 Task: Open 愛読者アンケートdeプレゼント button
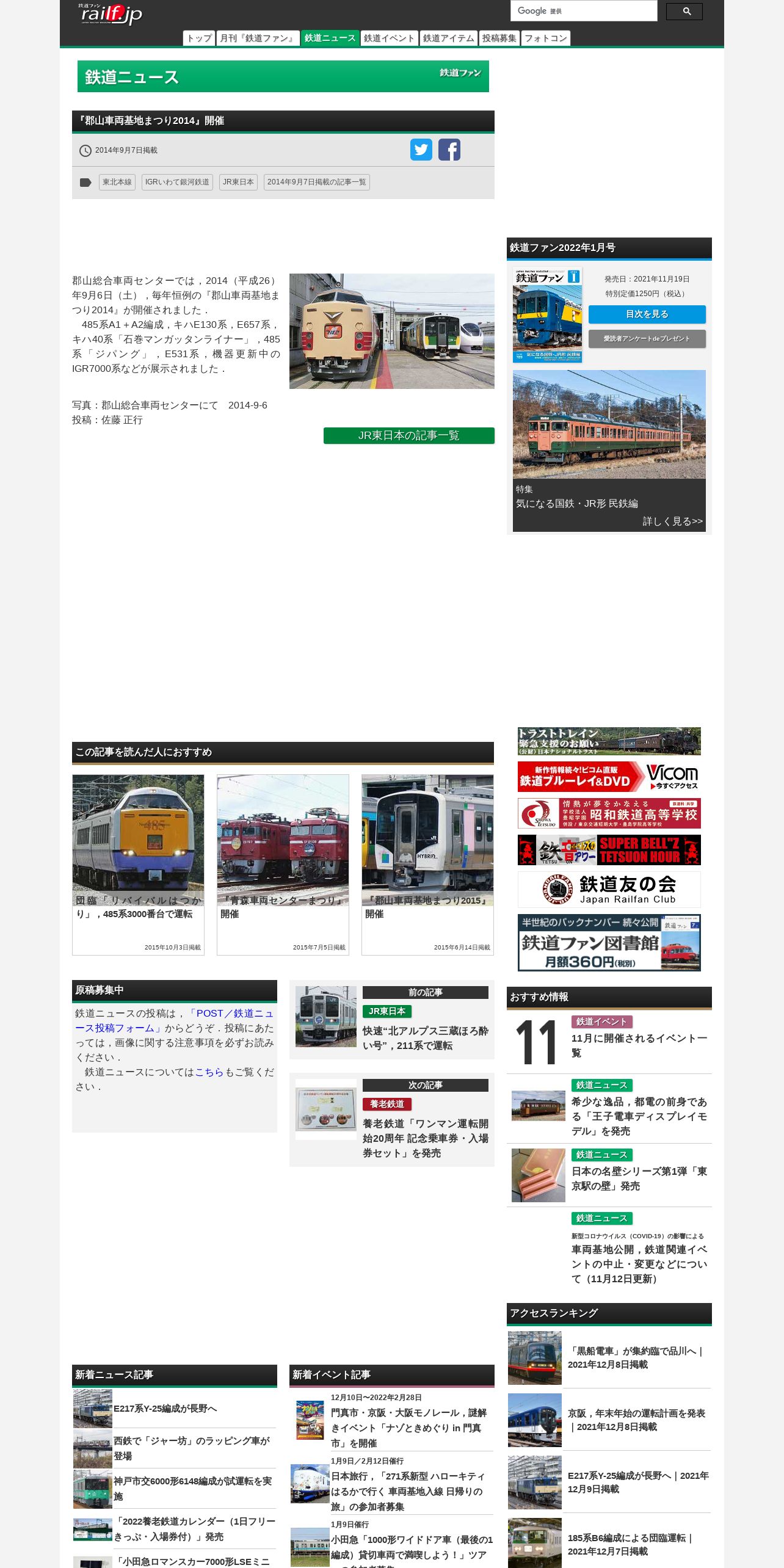click(x=647, y=339)
